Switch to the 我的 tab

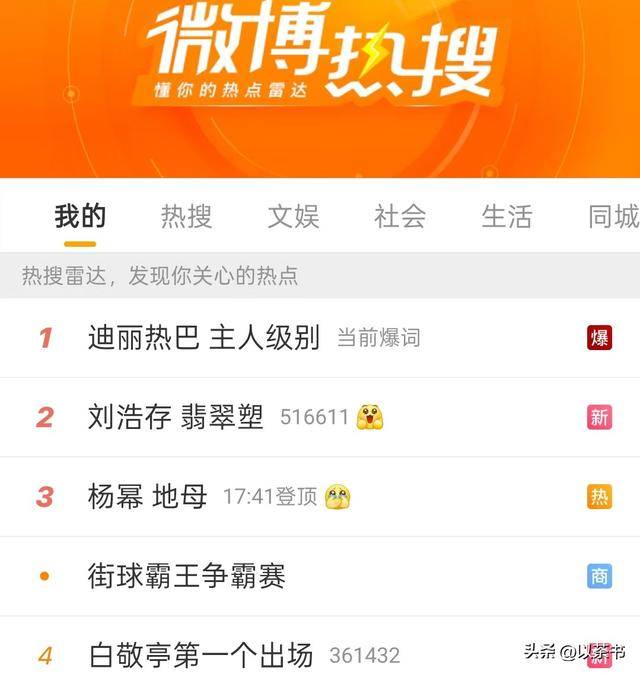[x=80, y=216]
